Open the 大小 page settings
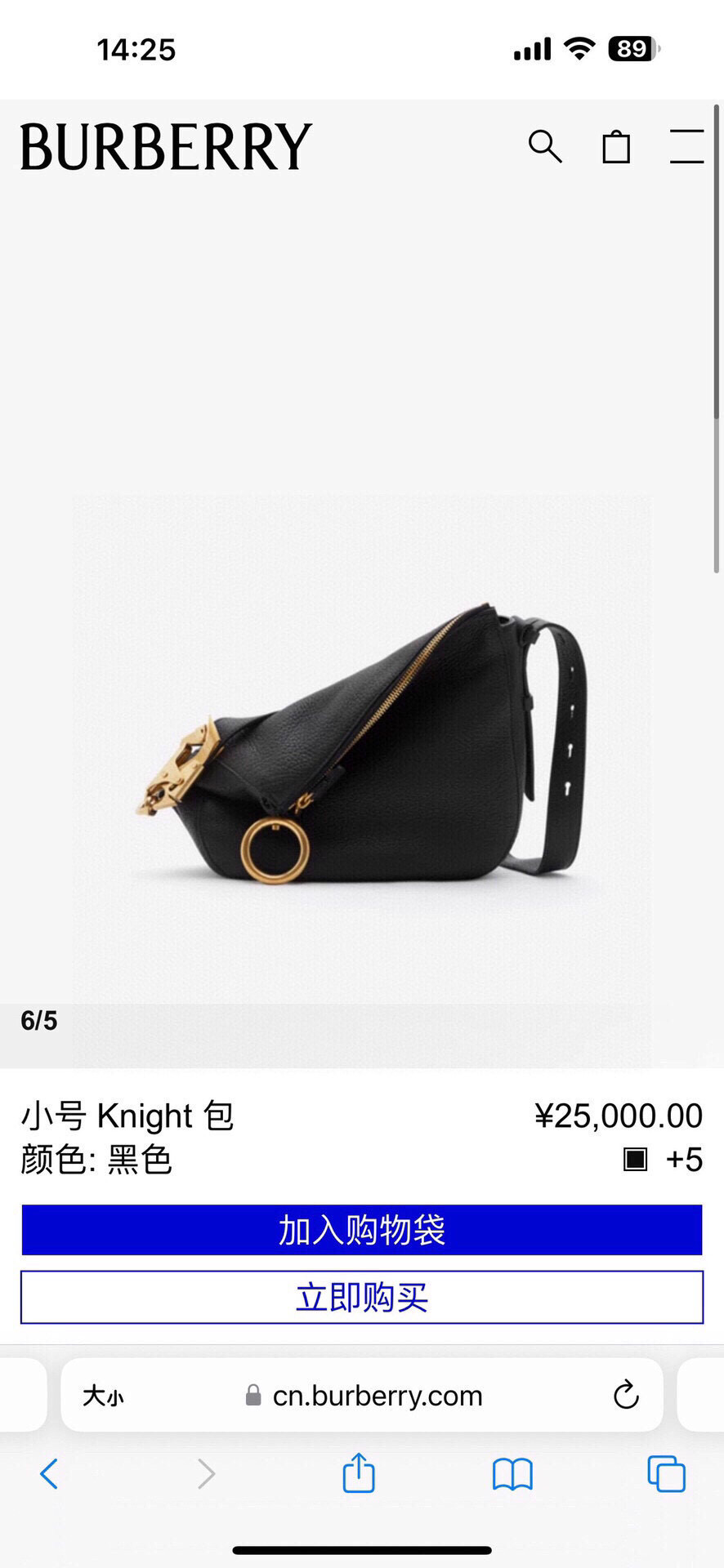This screenshot has width=724, height=1568. click(x=103, y=1396)
